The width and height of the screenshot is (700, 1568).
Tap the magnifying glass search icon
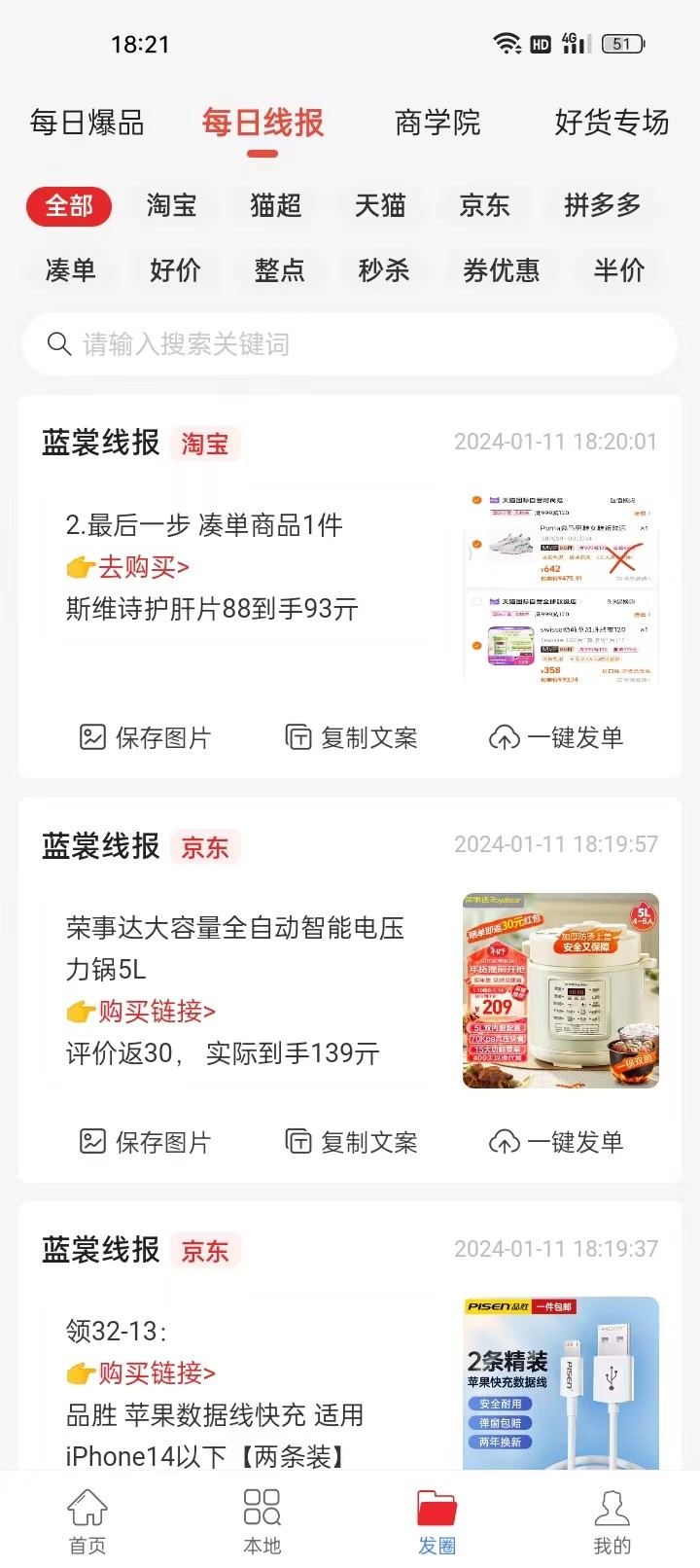pyautogui.click(x=59, y=343)
